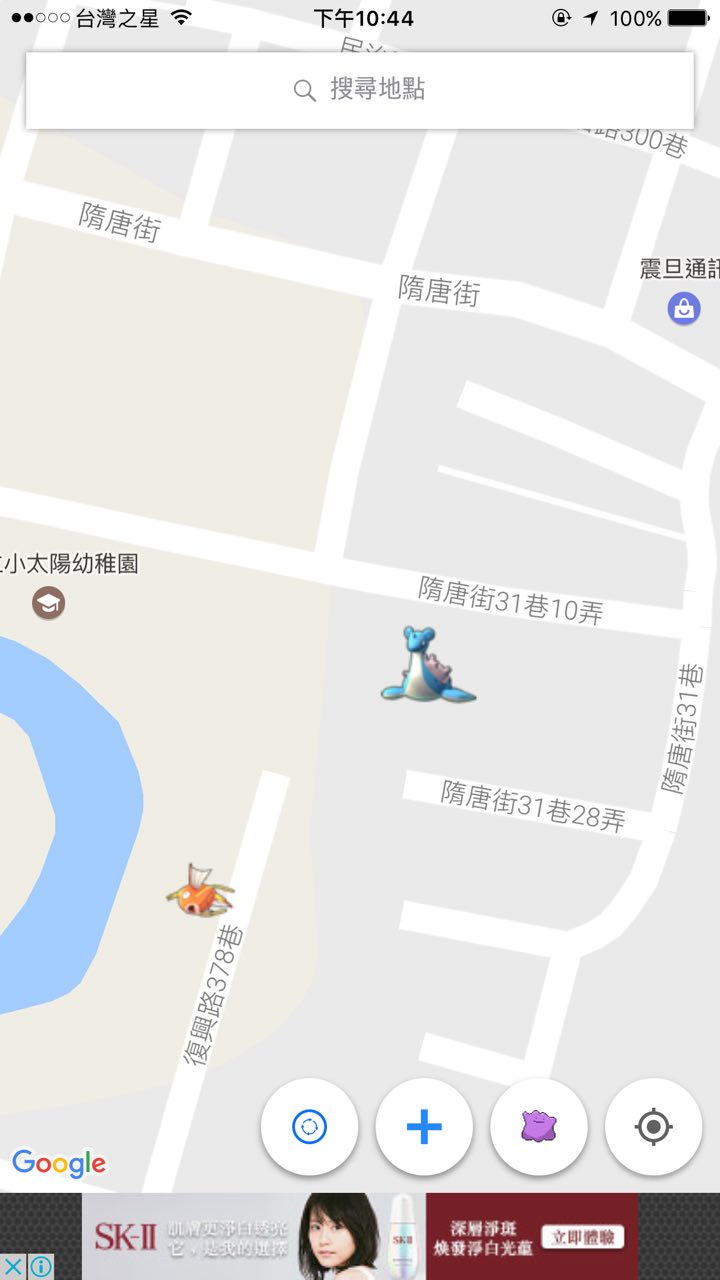Select the Lapras marker on the map
The width and height of the screenshot is (720, 1280).
click(x=427, y=665)
